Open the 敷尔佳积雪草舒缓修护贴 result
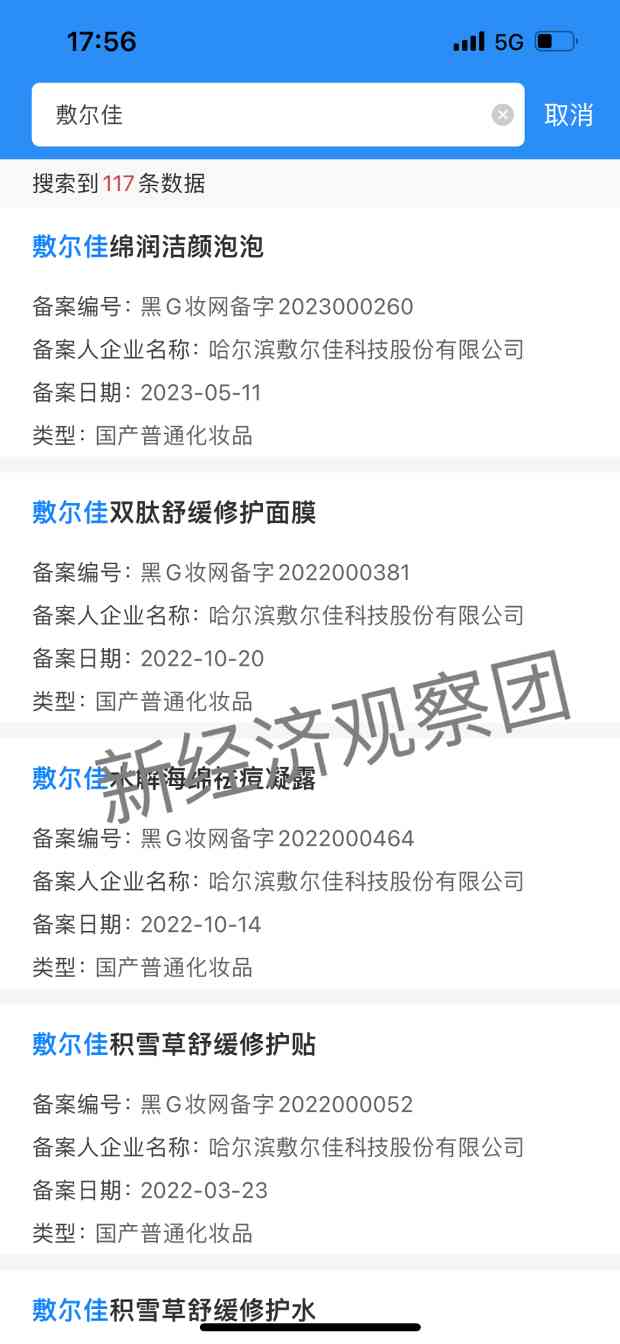 click(174, 1045)
